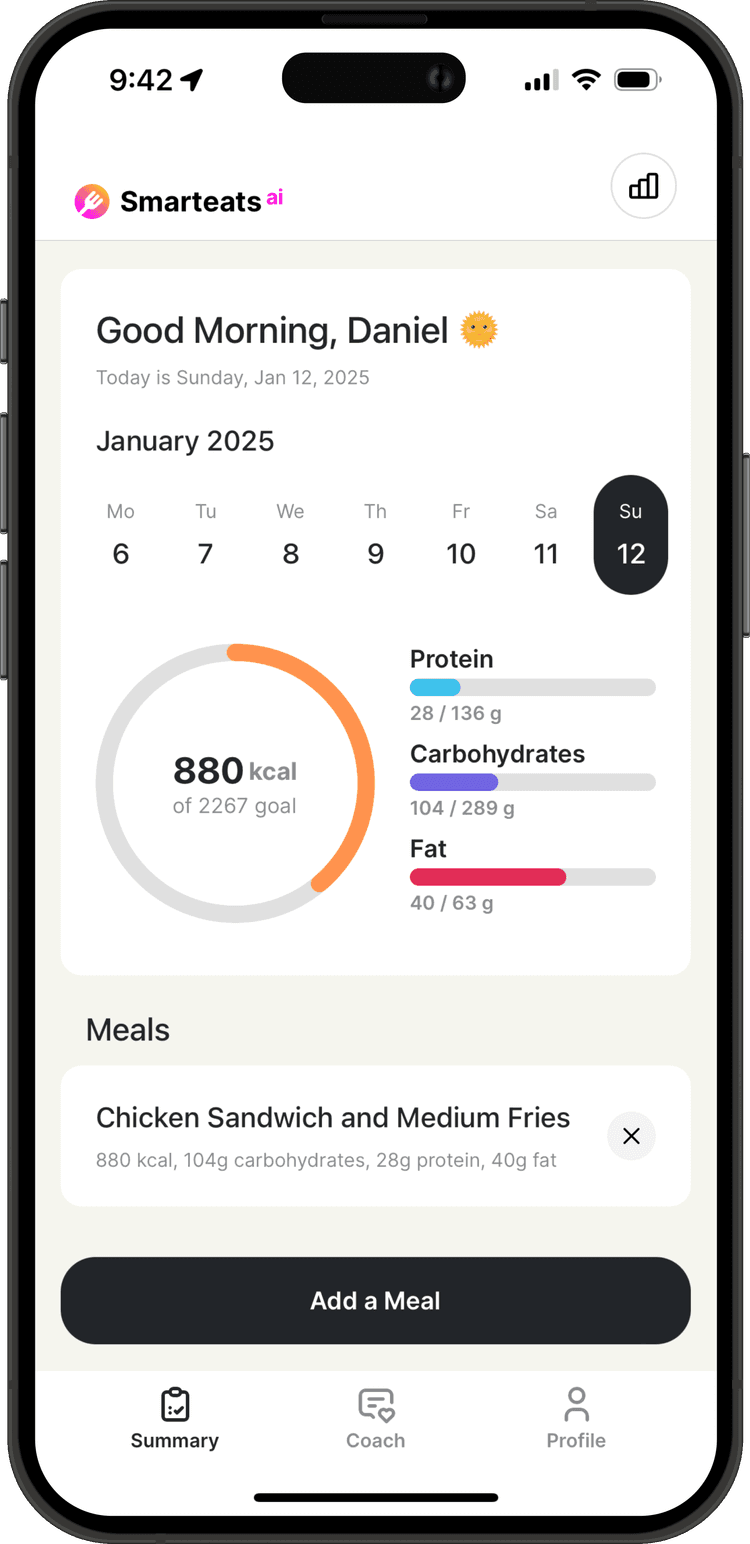View Saturday the 11th

545,535
